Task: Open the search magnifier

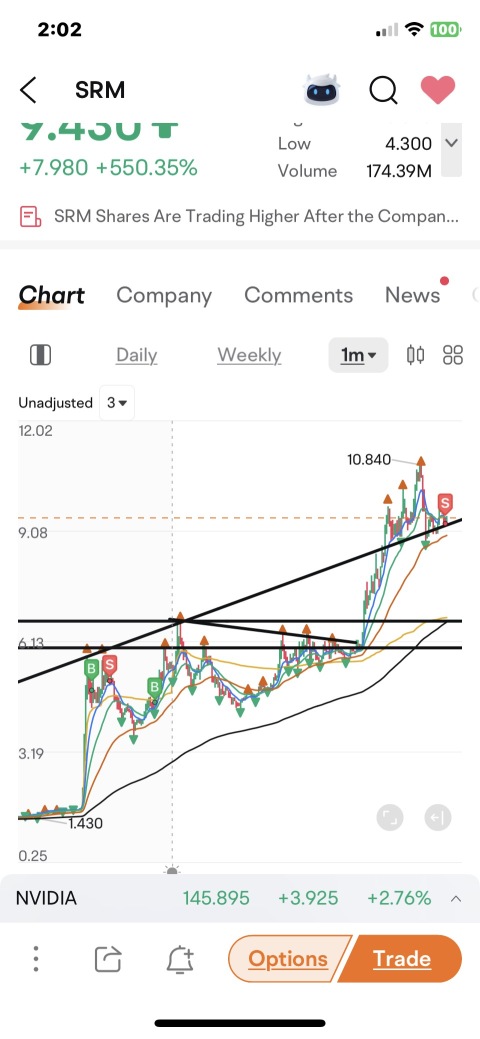Action: click(x=383, y=90)
